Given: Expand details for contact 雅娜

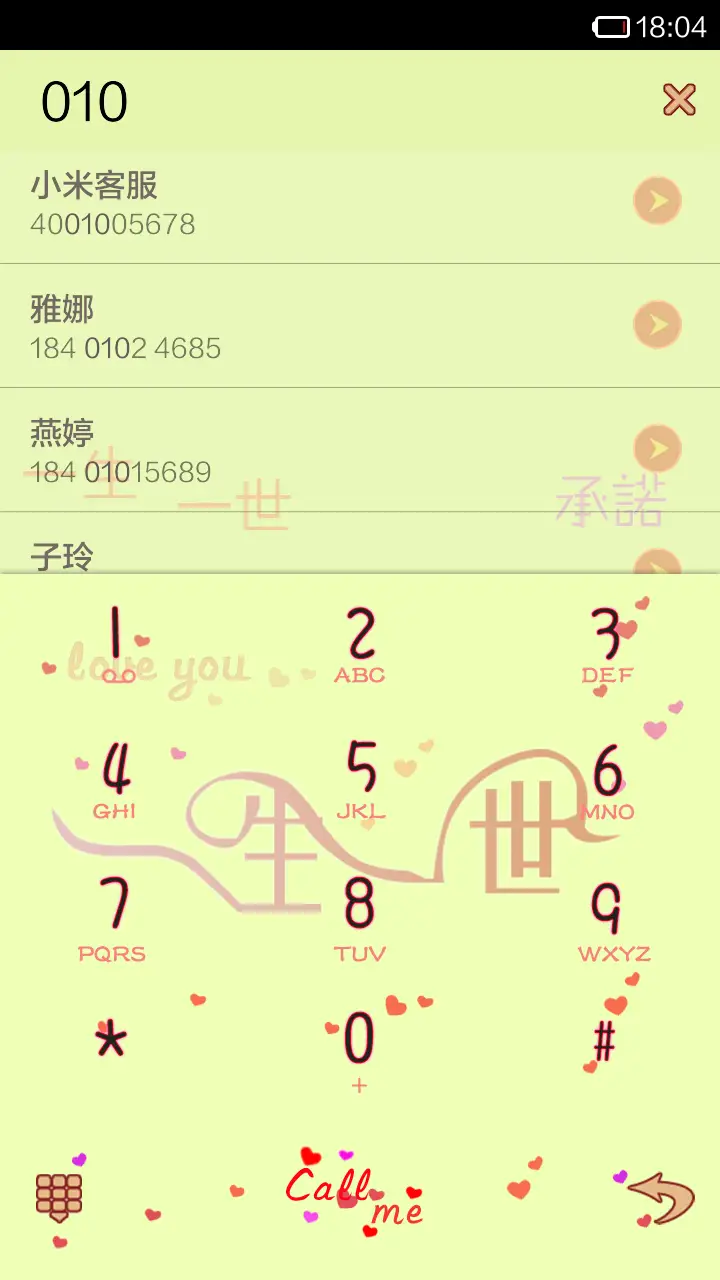Looking at the screenshot, I should [657, 324].
